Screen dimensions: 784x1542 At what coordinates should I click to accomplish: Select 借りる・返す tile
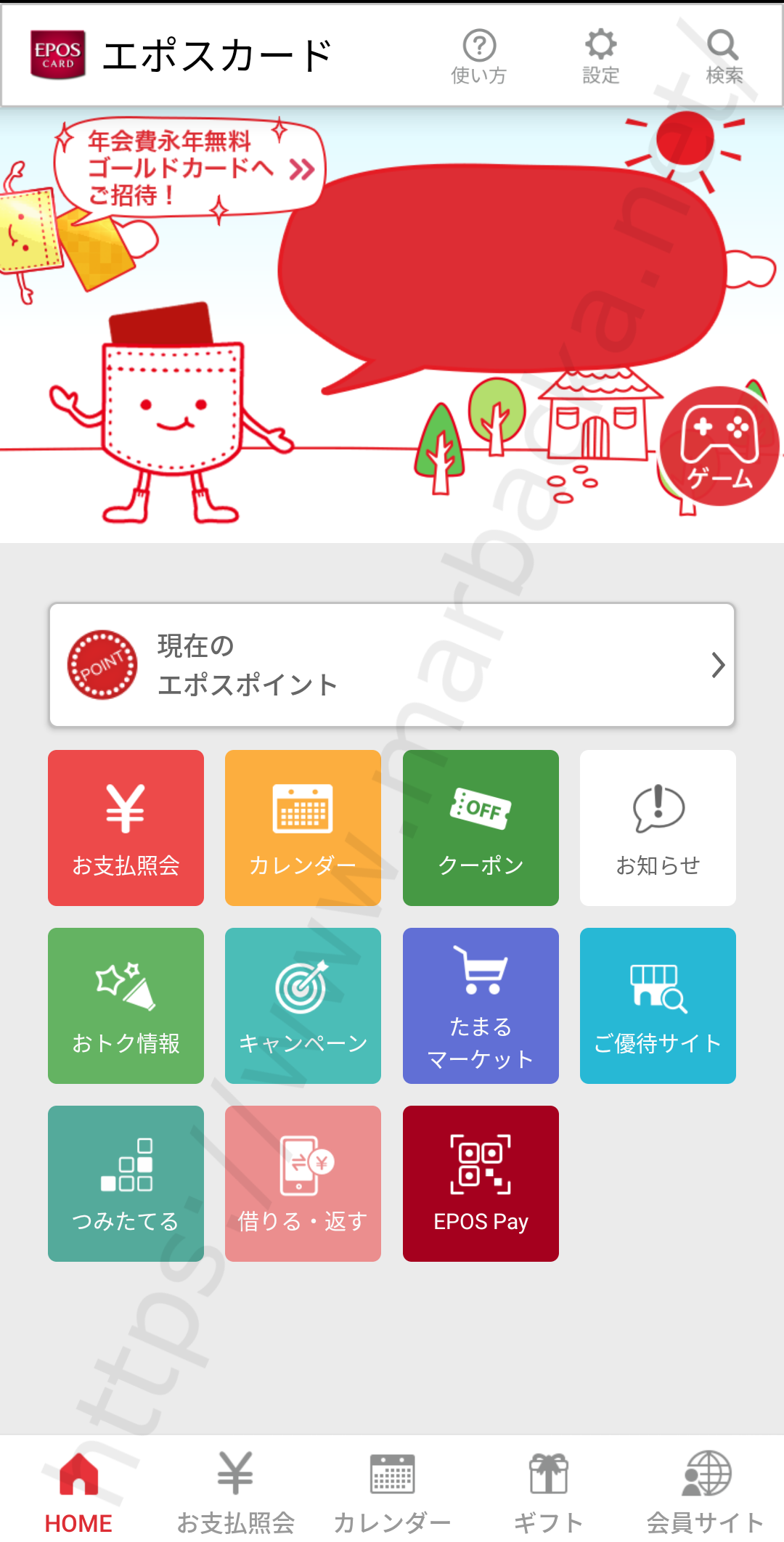(x=303, y=1183)
